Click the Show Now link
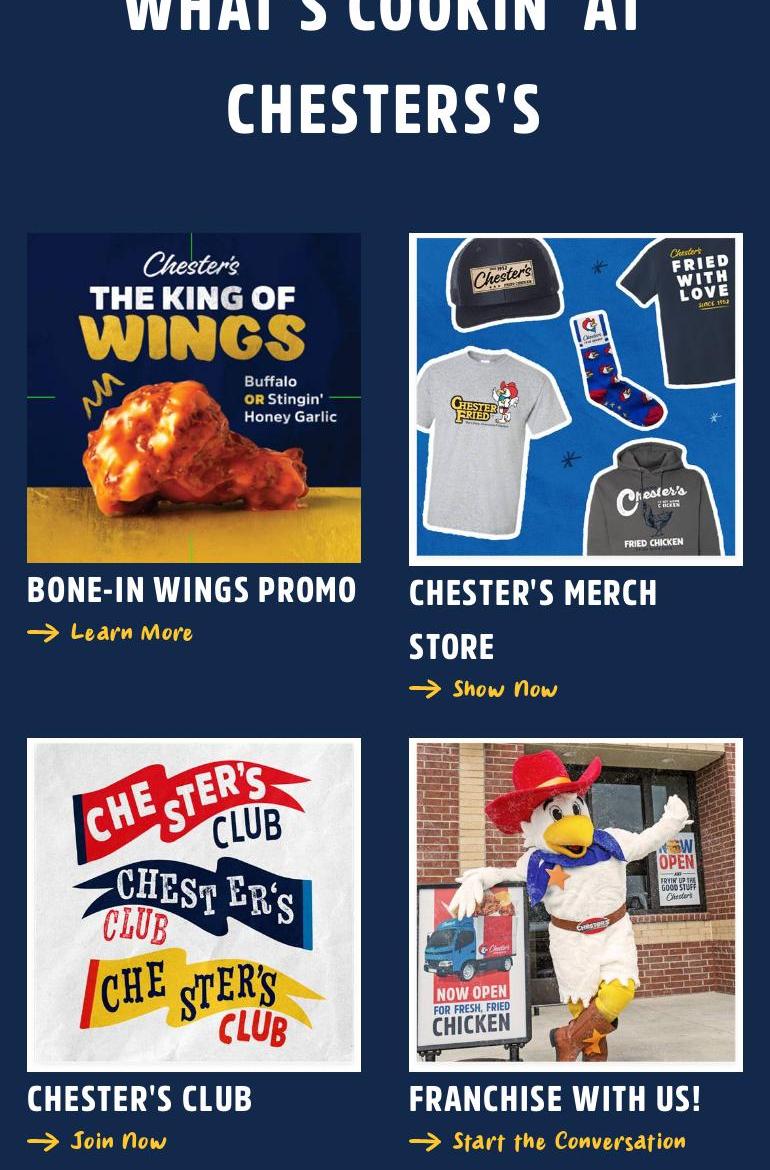The width and height of the screenshot is (770, 1170). point(505,689)
